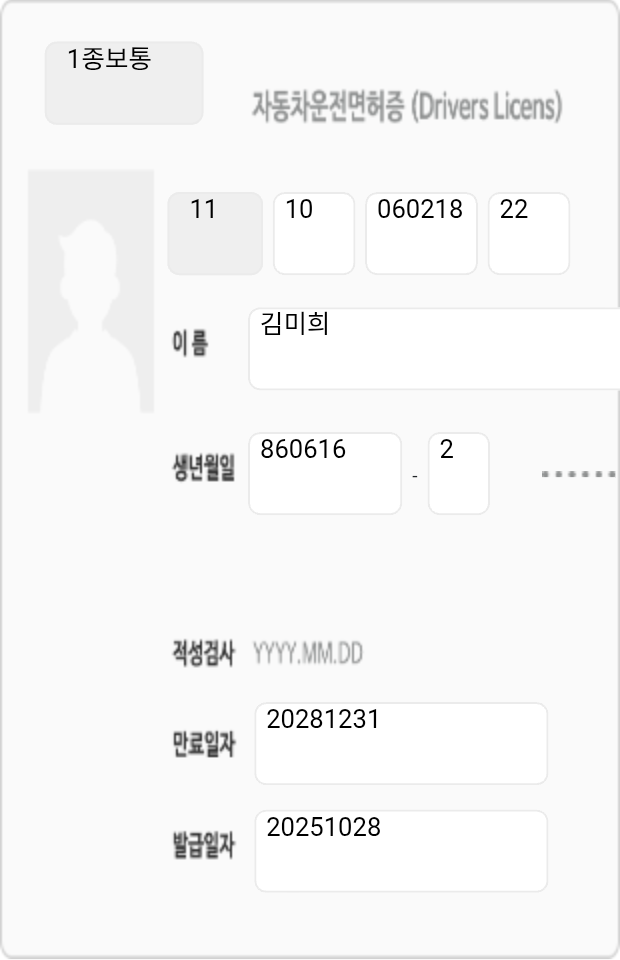Edit the 만료일자 expiry date field

click(401, 743)
